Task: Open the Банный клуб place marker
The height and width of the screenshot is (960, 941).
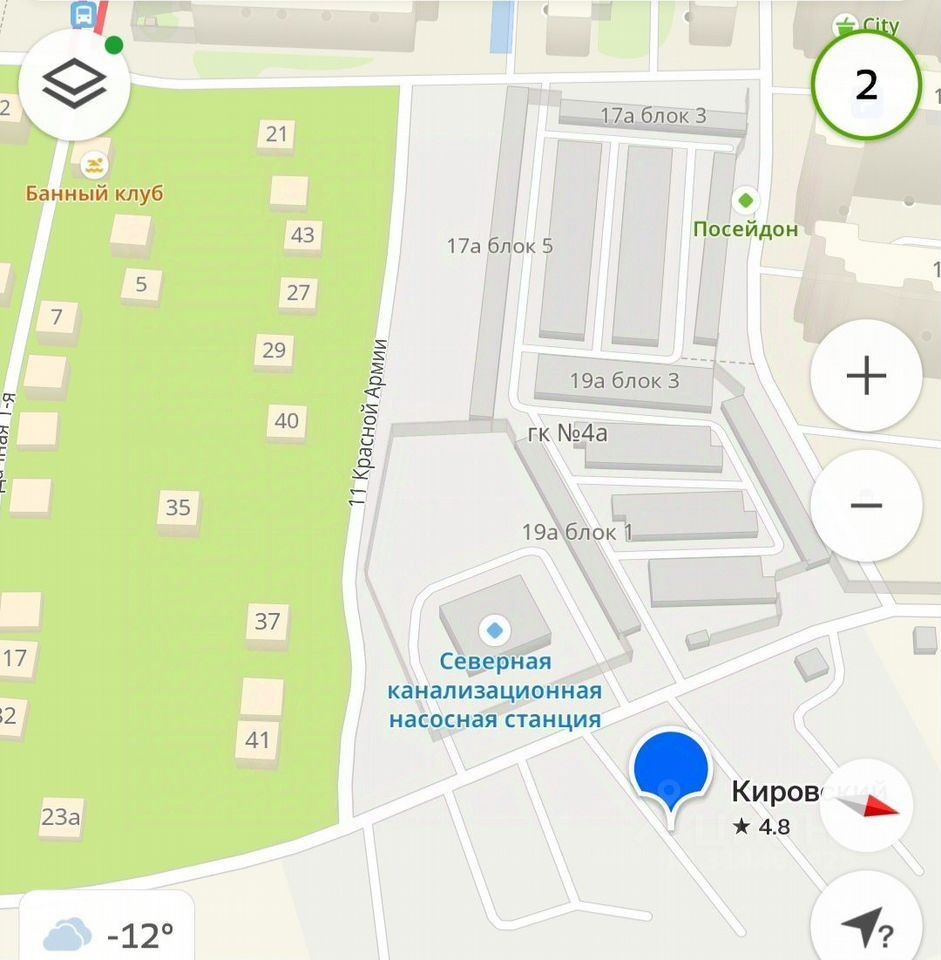Action: pos(94,163)
